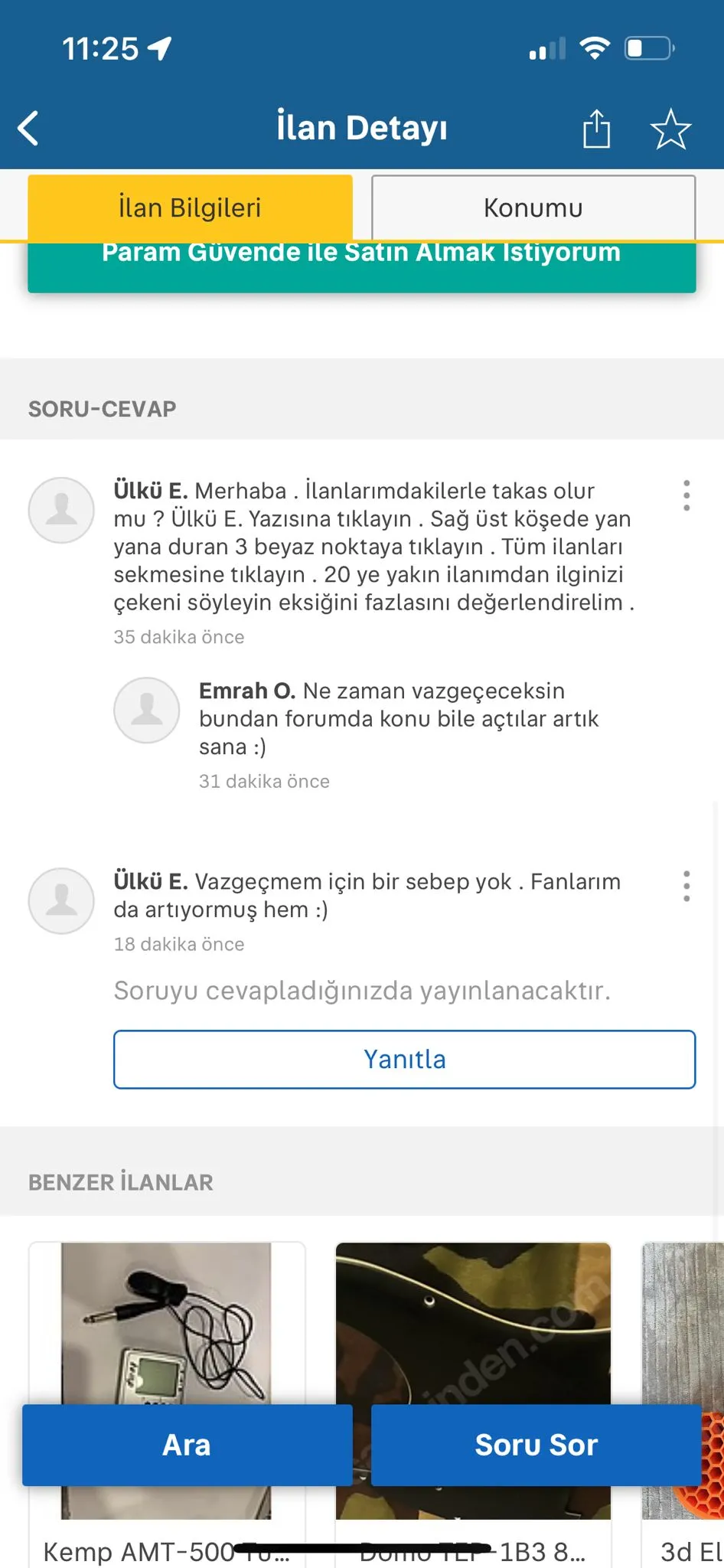This screenshot has width=724, height=1568.
Task: View Emrah O.'s profile avatar
Action: (x=147, y=710)
